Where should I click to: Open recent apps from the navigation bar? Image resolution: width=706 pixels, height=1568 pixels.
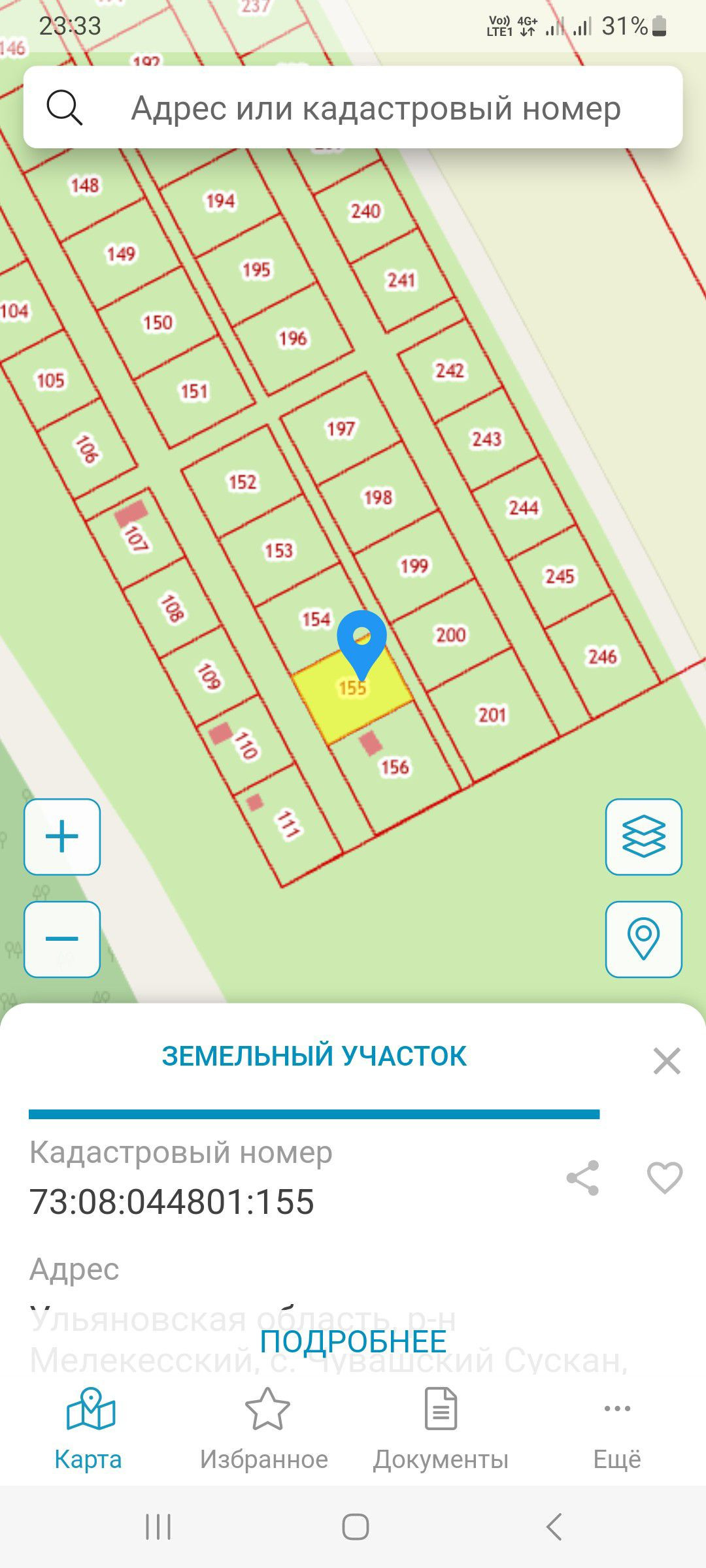pyautogui.click(x=158, y=1527)
